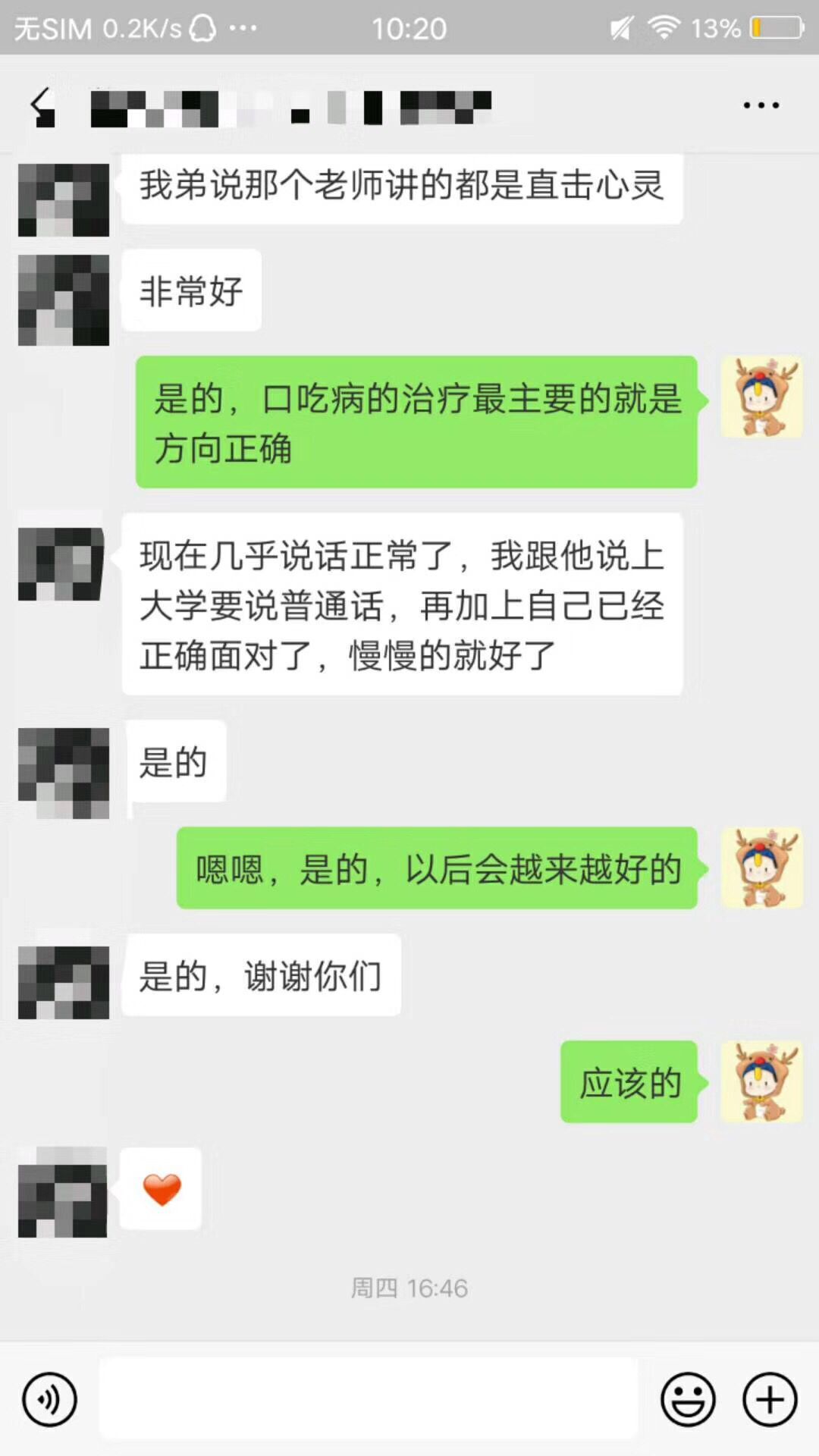
Task: Tap sender avatar beside 非常好 message
Action: [64, 300]
